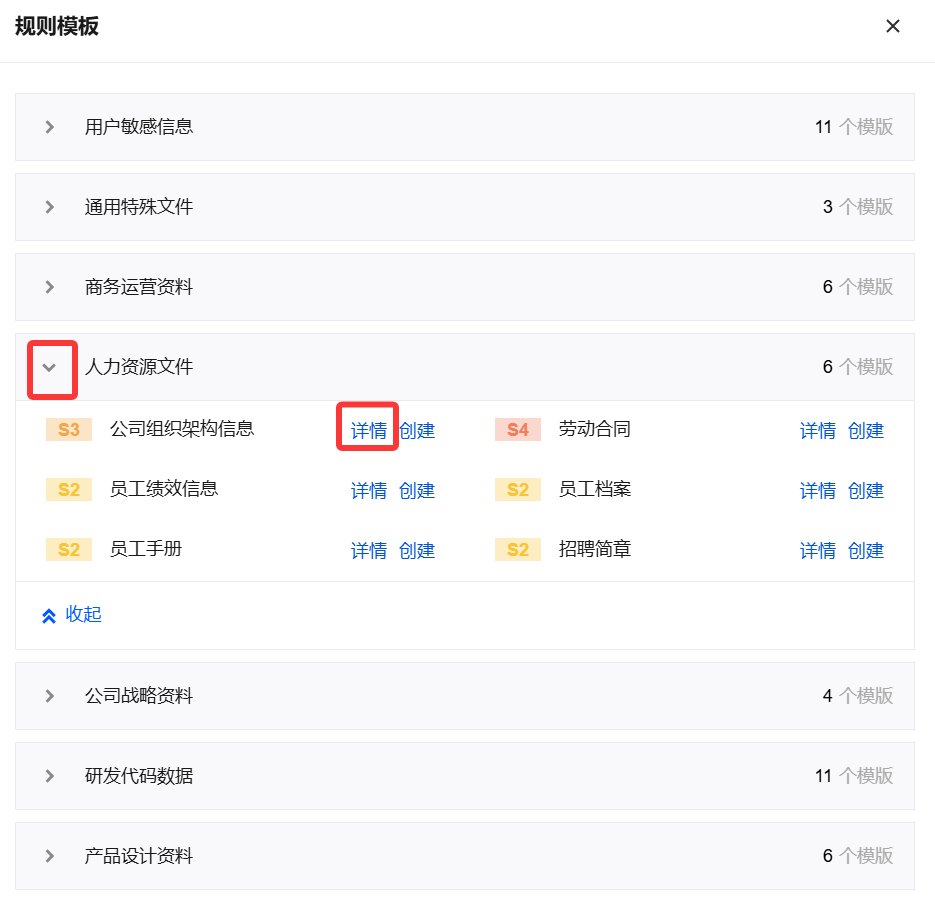Tap 创建 next to 员工绩效信息

tap(417, 490)
